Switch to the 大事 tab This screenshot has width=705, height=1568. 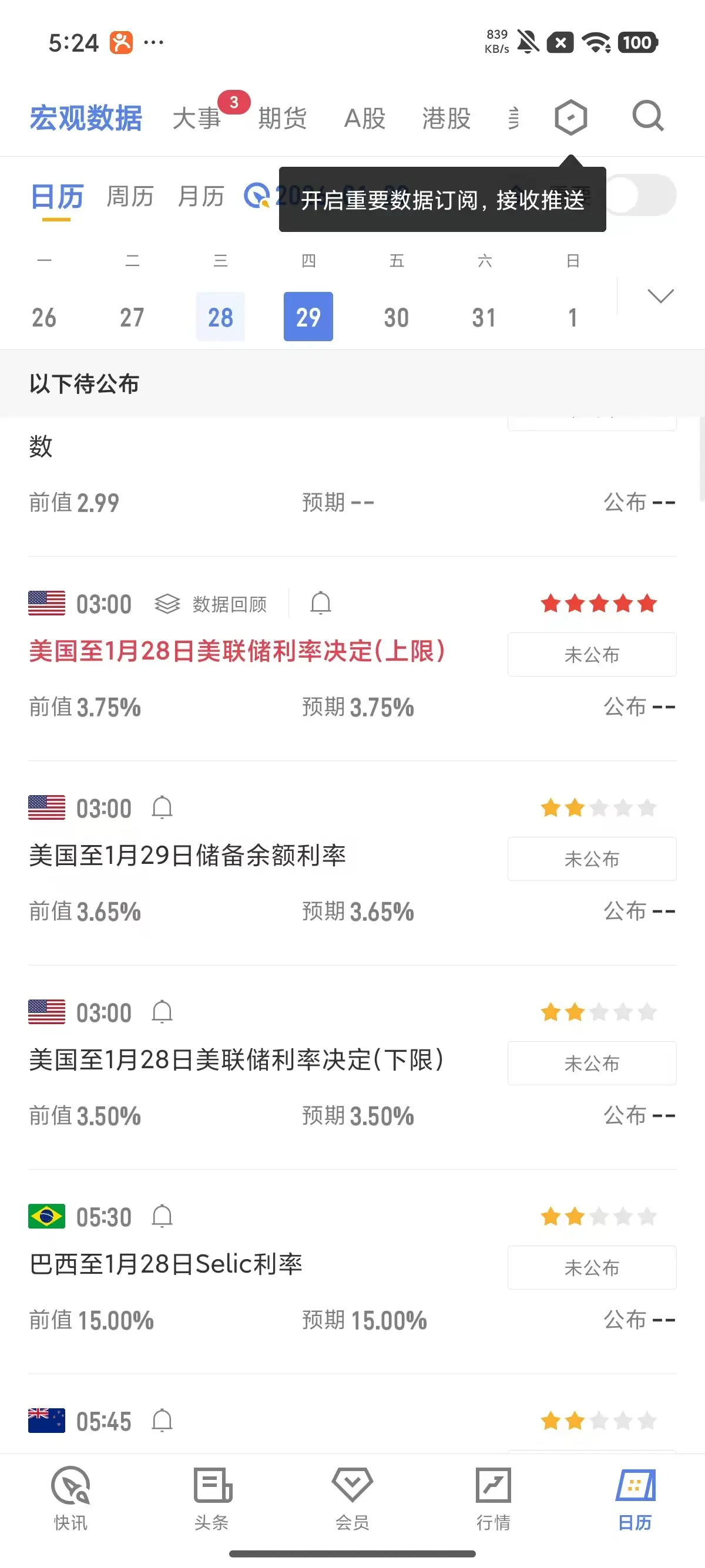pos(197,118)
